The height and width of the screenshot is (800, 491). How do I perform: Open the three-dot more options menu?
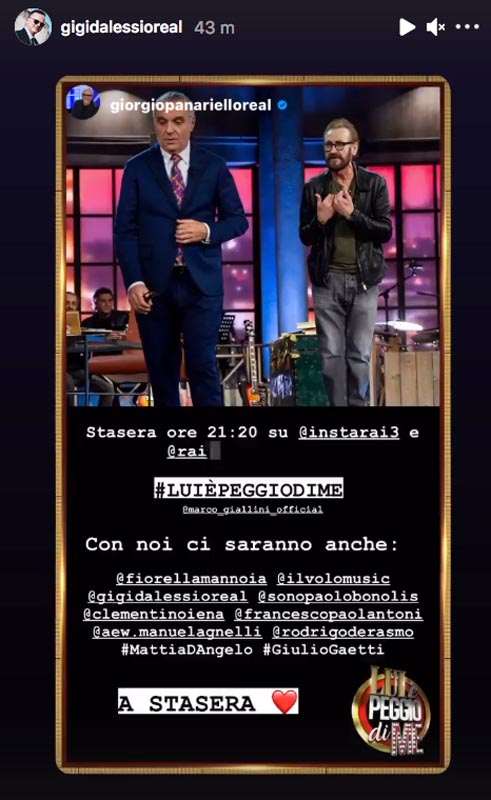[x=467, y=27]
